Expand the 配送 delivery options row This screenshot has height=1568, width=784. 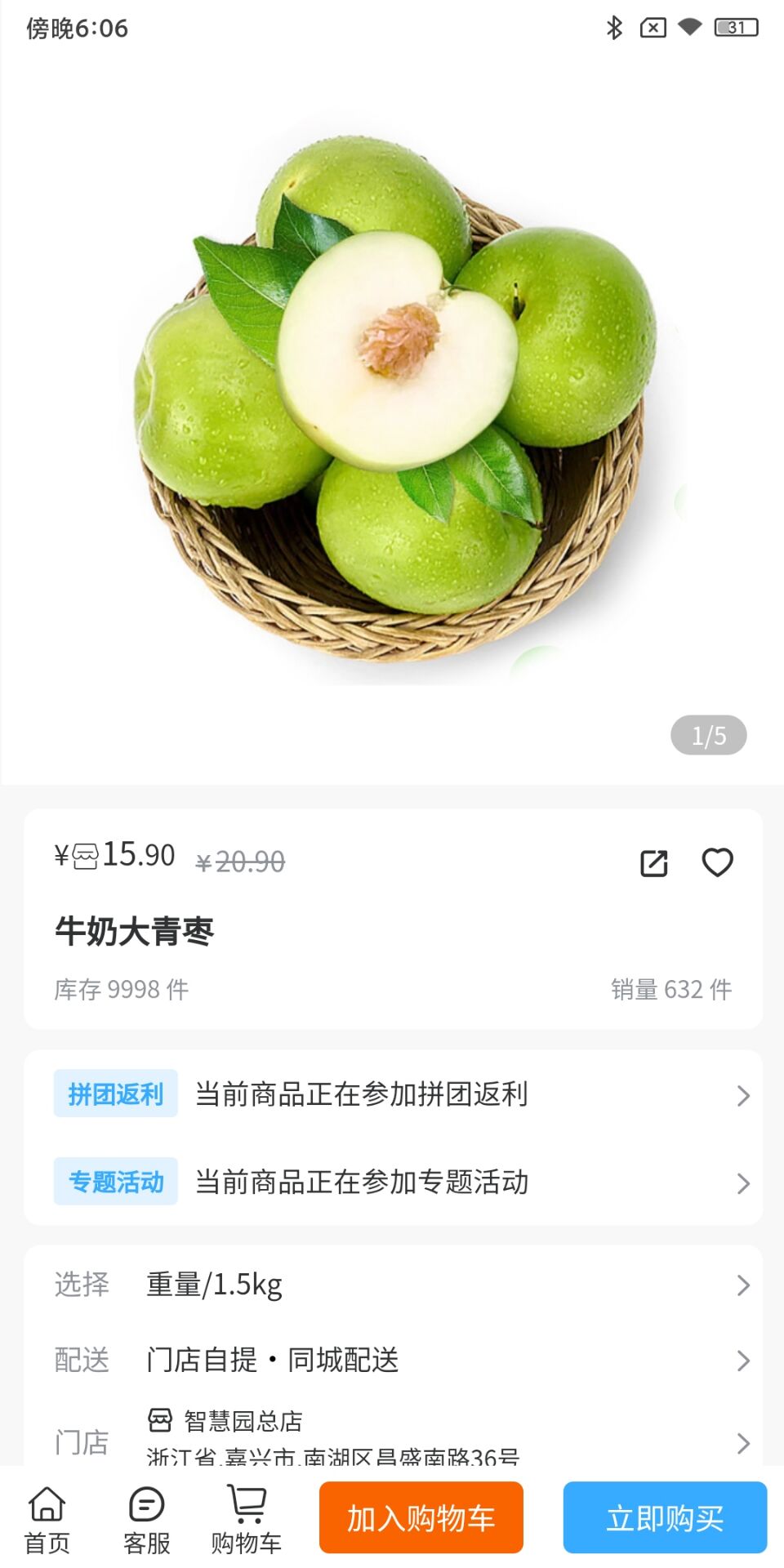click(742, 1361)
